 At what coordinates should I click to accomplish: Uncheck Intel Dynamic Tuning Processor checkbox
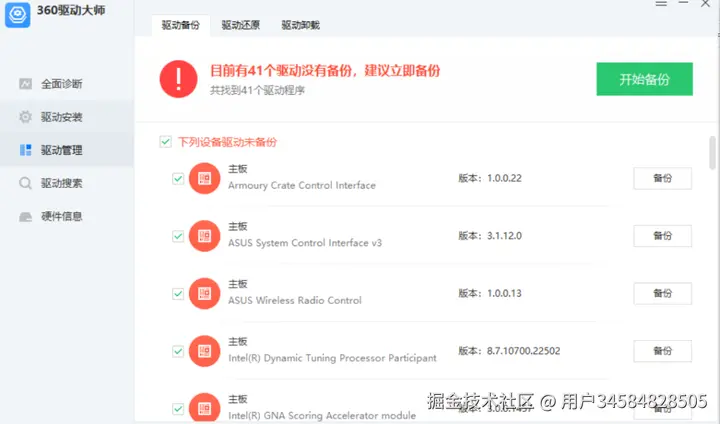coord(178,352)
